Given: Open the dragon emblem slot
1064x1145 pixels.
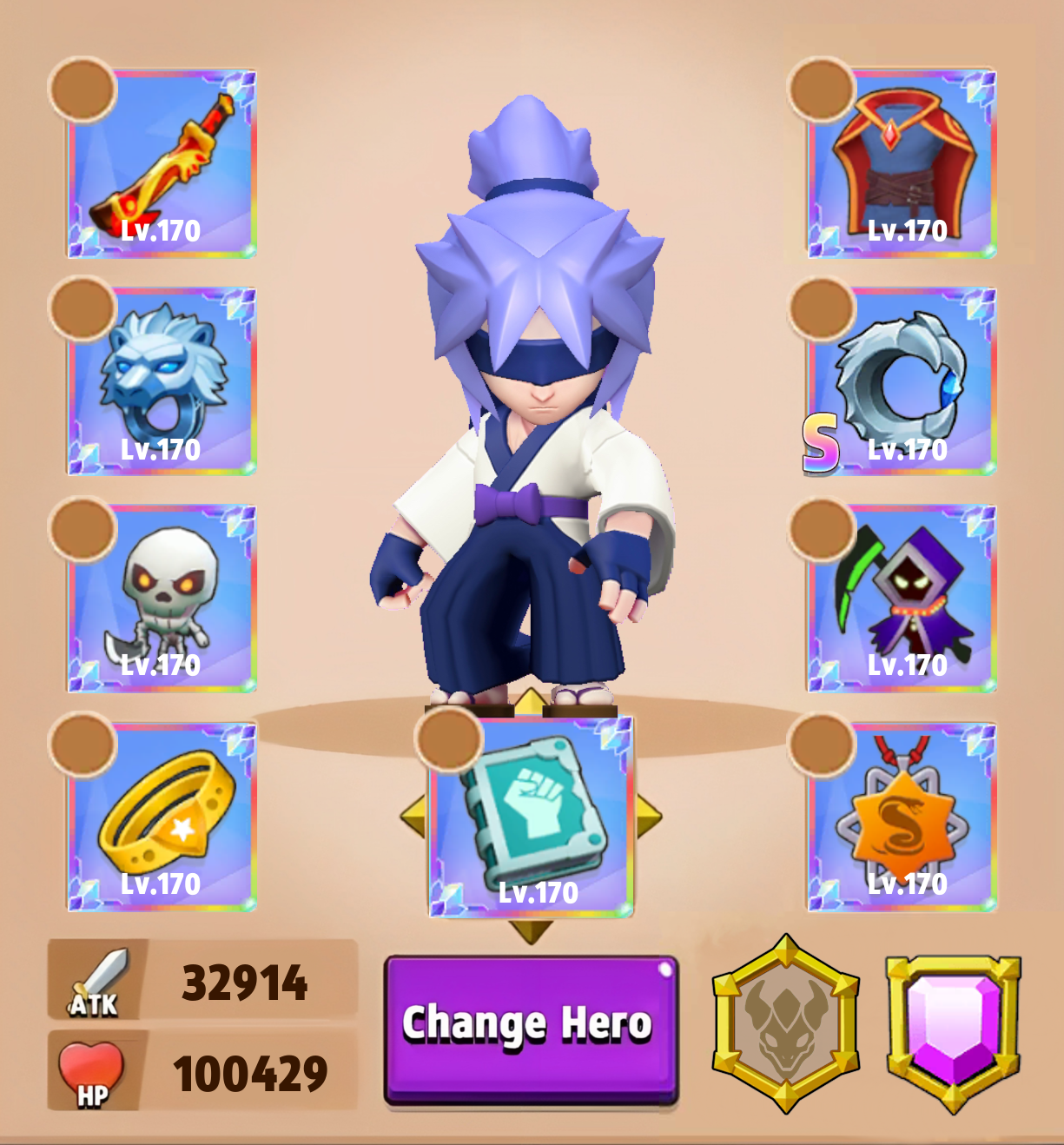Looking at the screenshot, I should click(785, 1025).
